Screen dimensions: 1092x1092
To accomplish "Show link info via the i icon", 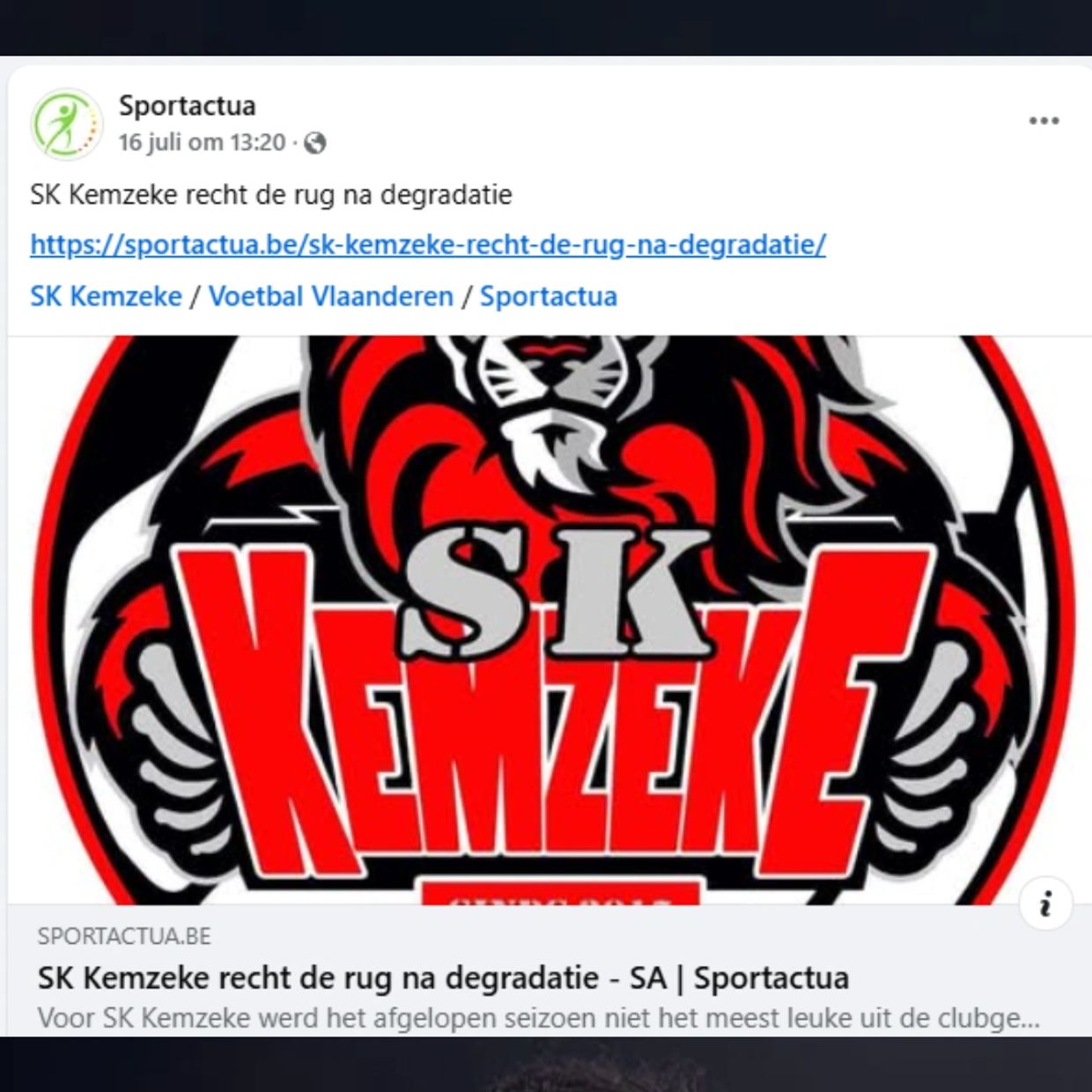I will point(1045,904).
